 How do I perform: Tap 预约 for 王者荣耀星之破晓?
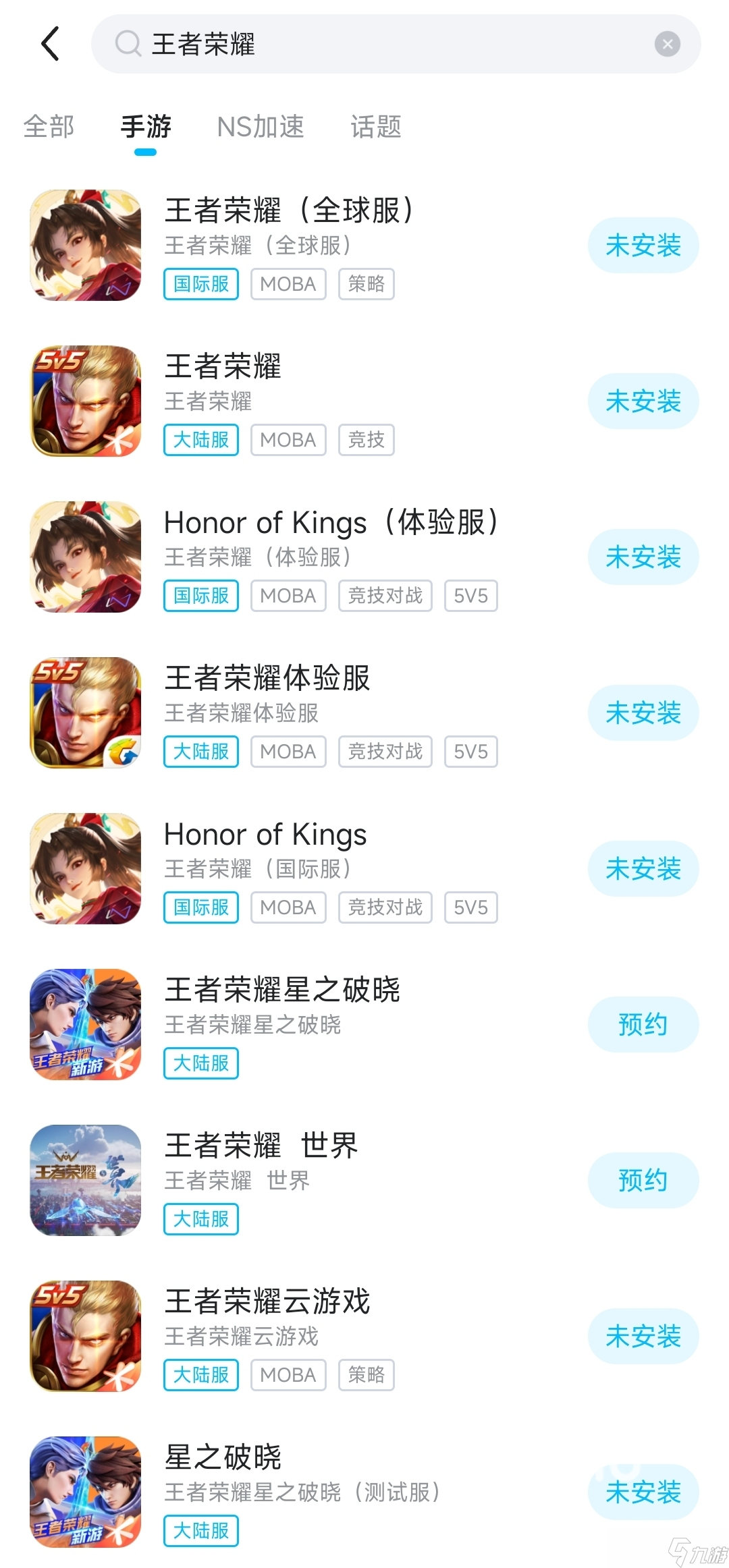tap(643, 1024)
